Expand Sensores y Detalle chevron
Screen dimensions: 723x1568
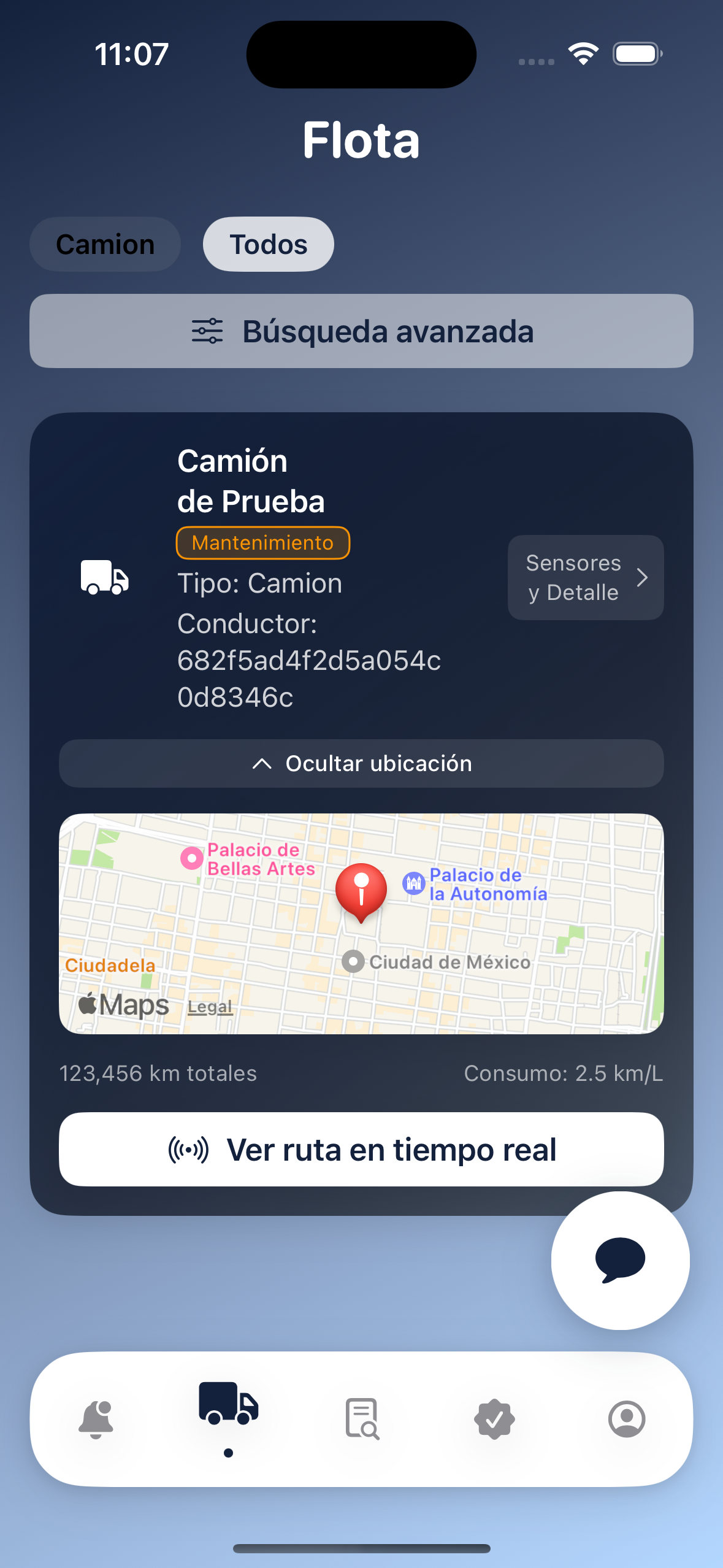[x=643, y=577]
